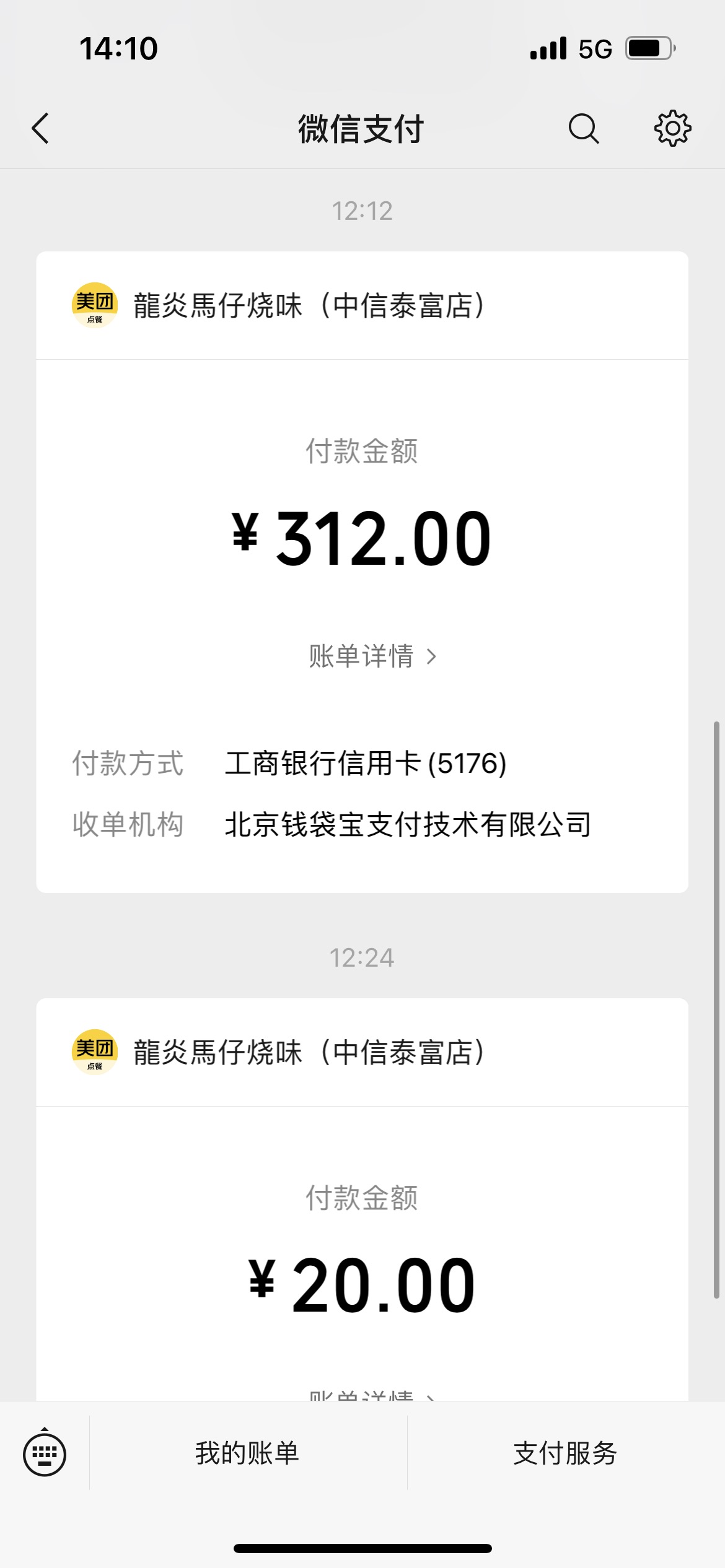725x1568 pixels.
Task: Go back from WeChat Pay screen
Action: click(x=40, y=129)
